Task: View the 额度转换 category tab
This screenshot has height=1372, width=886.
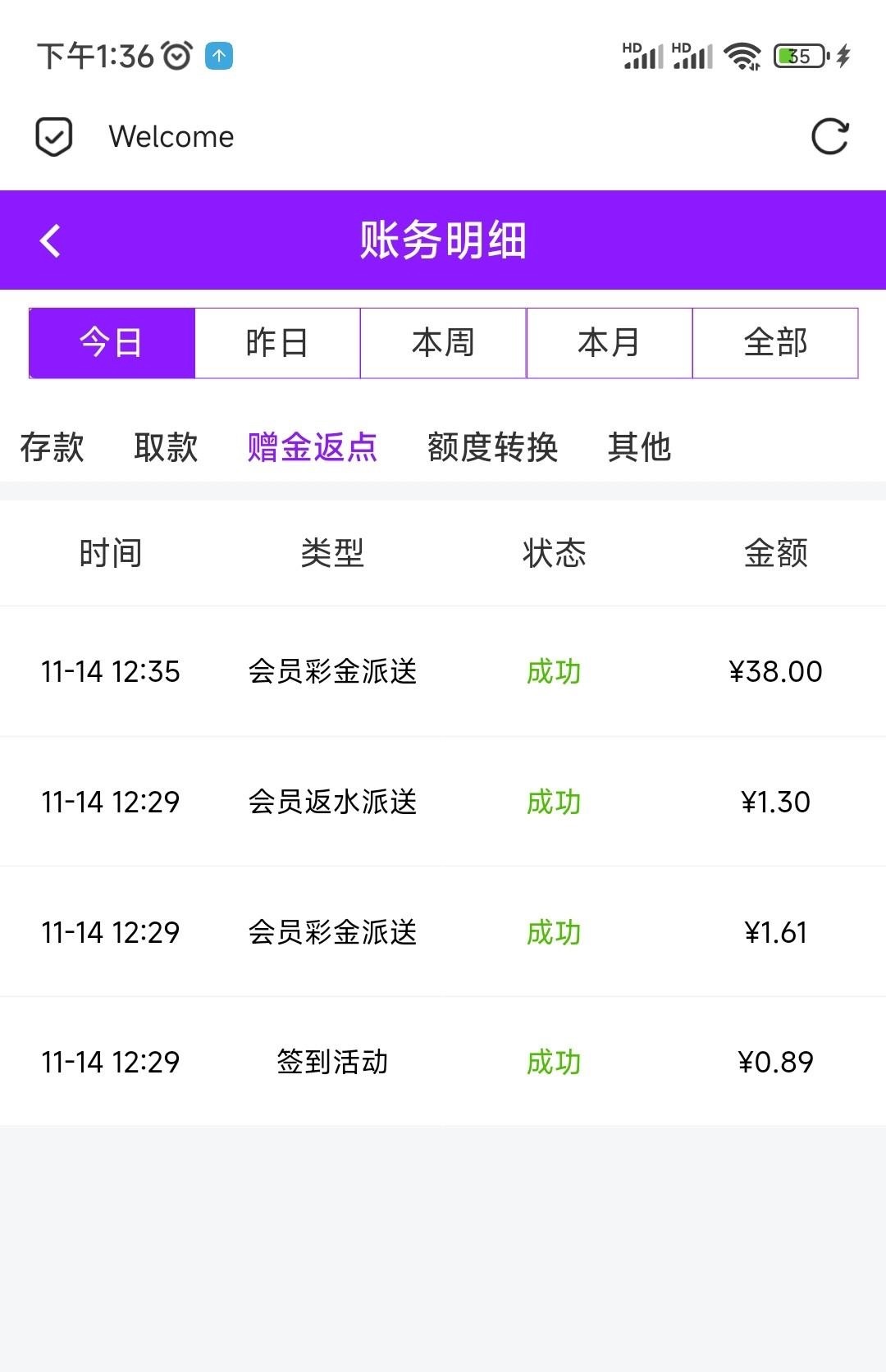Action: [492, 447]
